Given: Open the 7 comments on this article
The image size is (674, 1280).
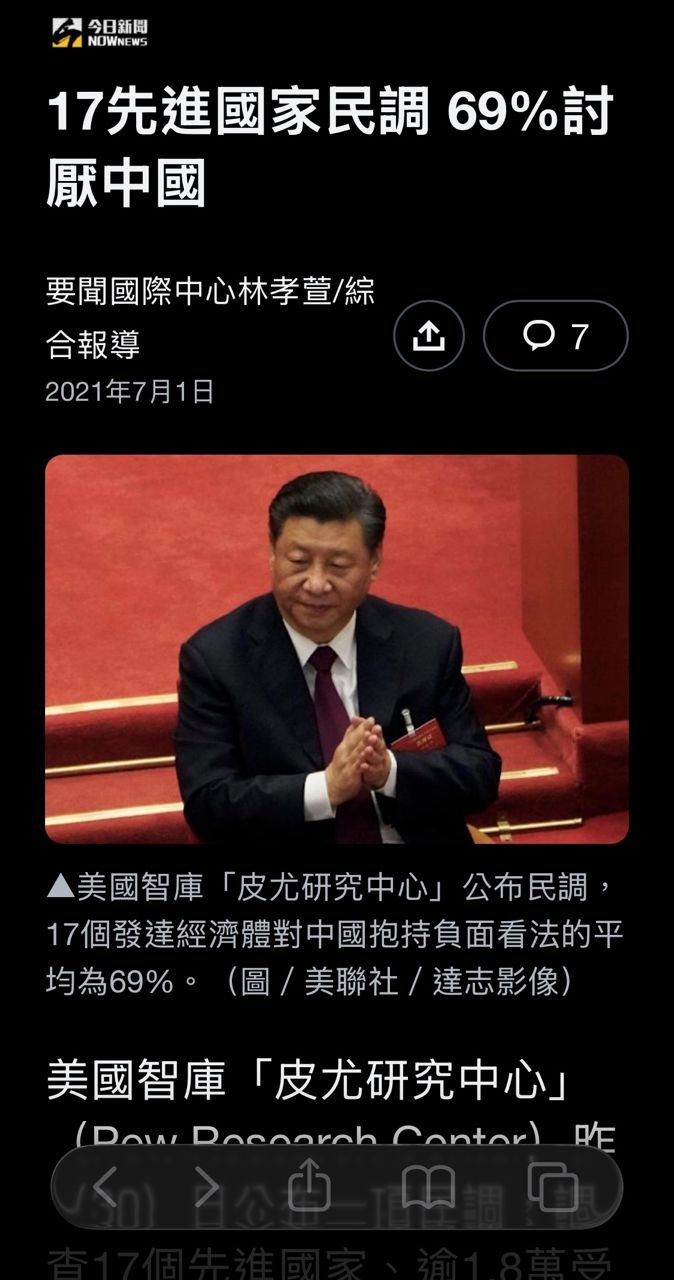Looking at the screenshot, I should (556, 336).
